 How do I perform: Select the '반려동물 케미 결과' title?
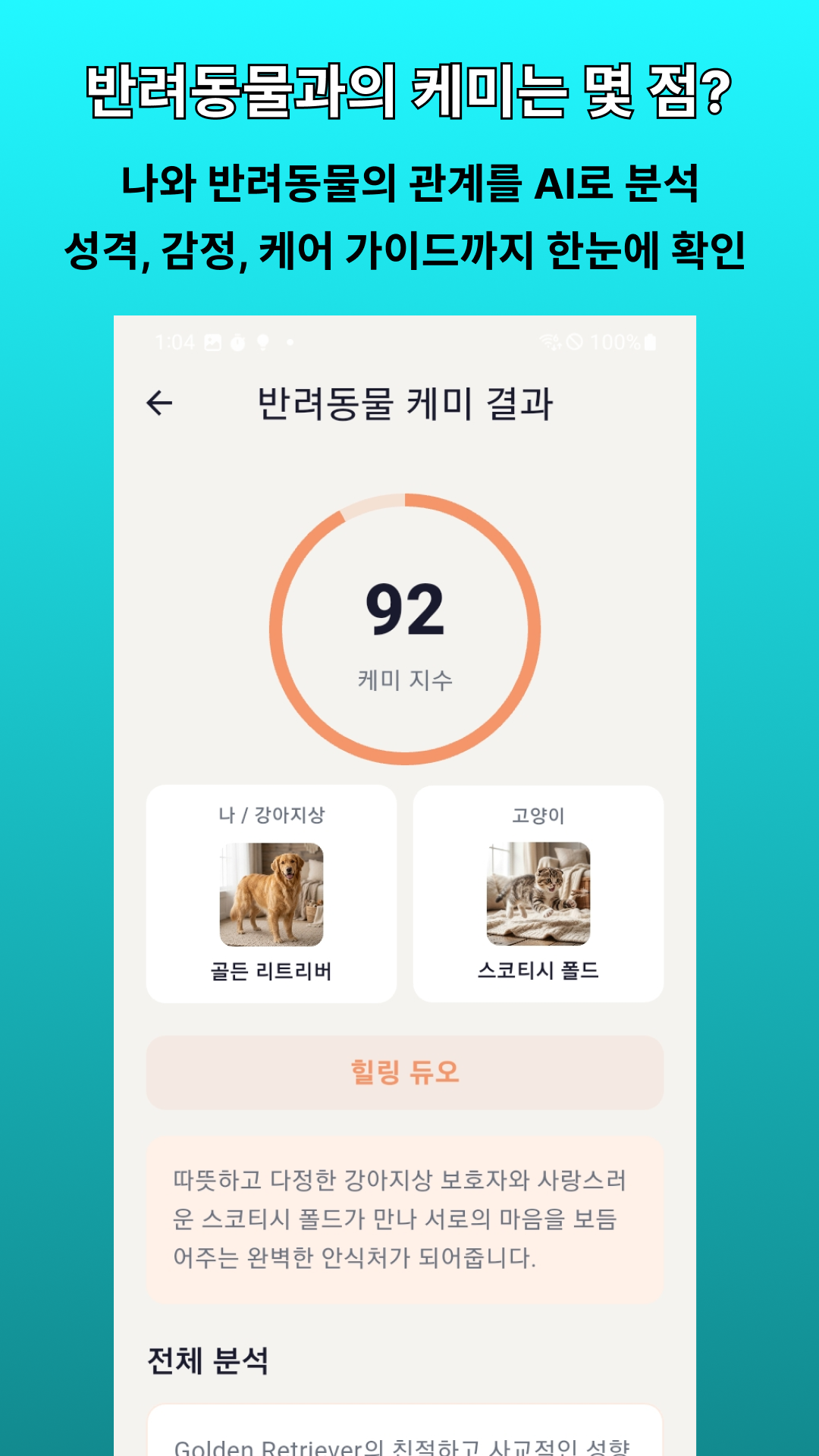click(406, 403)
